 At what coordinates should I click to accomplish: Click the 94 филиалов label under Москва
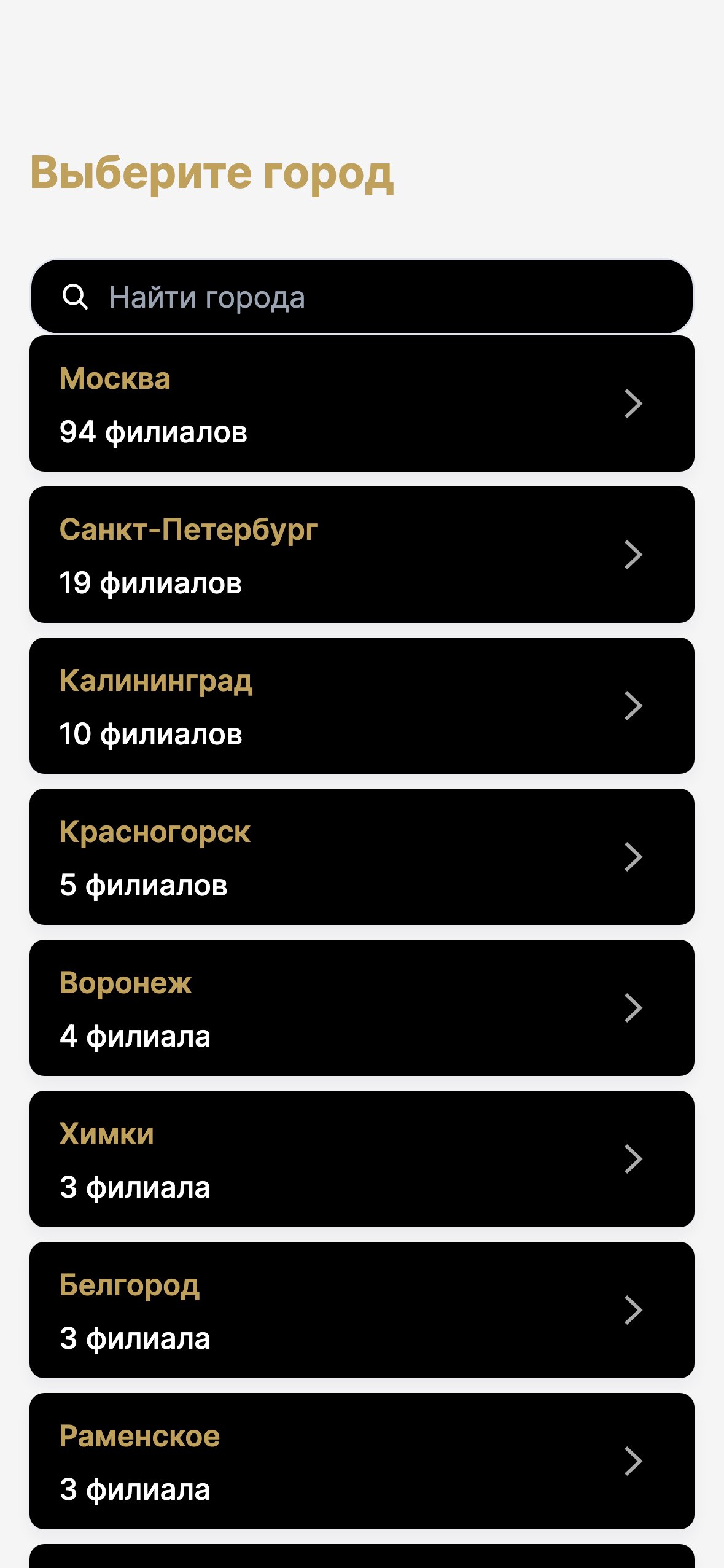(152, 432)
